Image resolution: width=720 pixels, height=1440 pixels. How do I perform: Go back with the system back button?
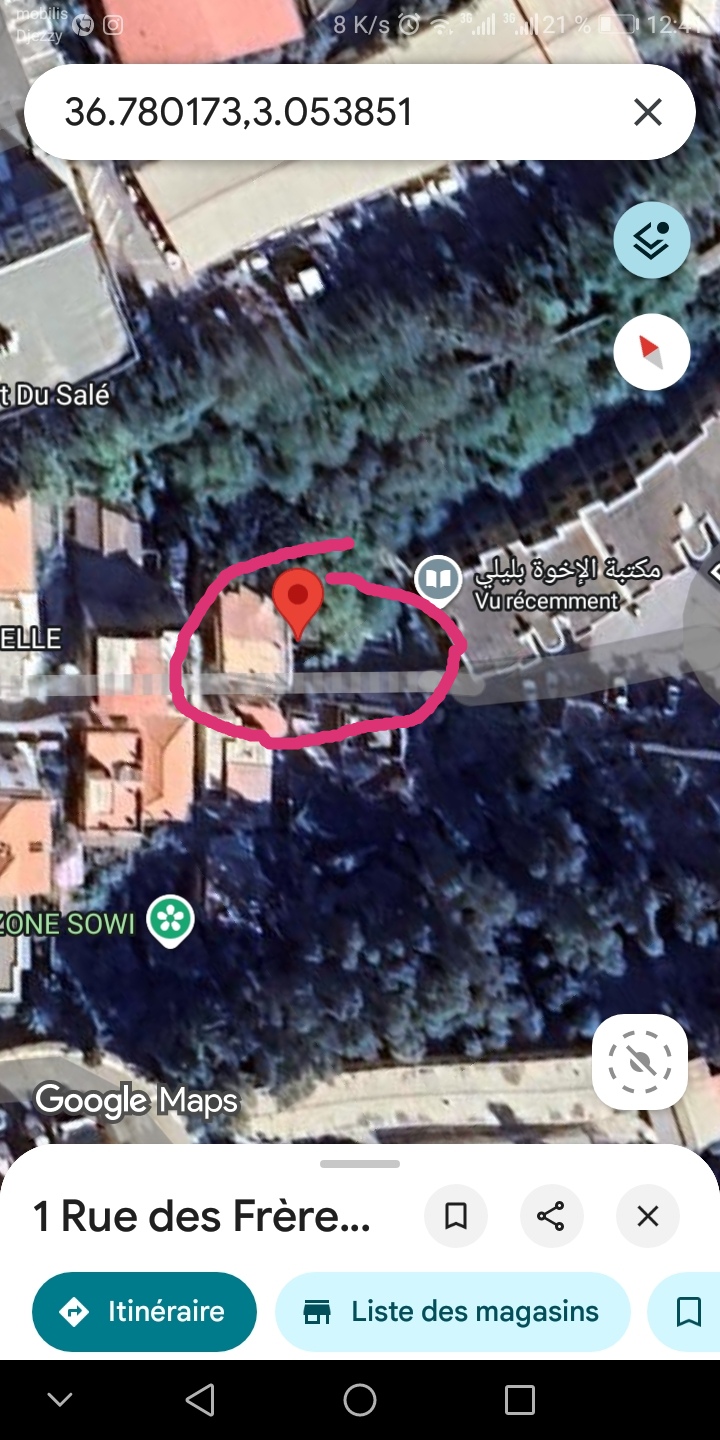200,1400
